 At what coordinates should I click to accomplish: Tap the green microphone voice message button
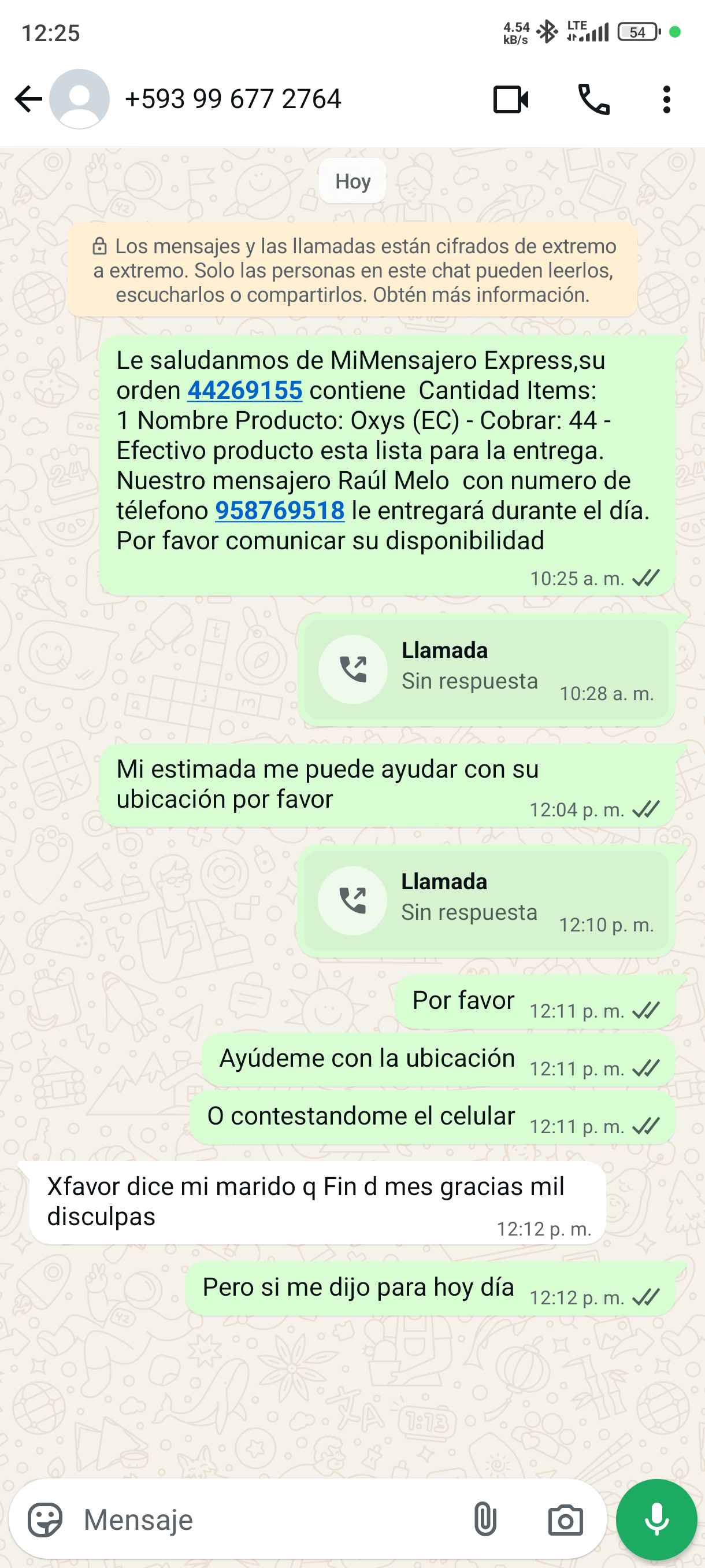click(656, 1520)
